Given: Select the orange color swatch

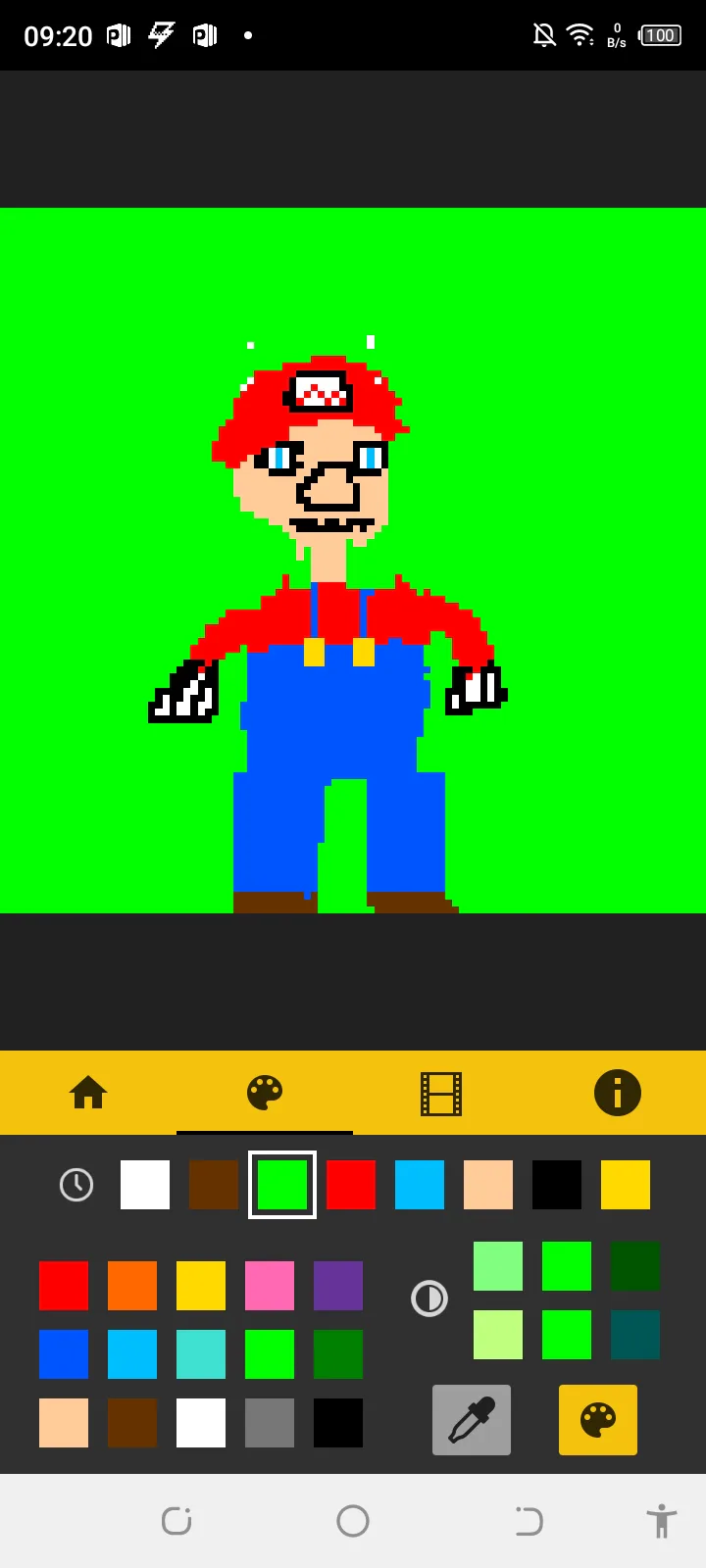Looking at the screenshot, I should click(132, 1286).
